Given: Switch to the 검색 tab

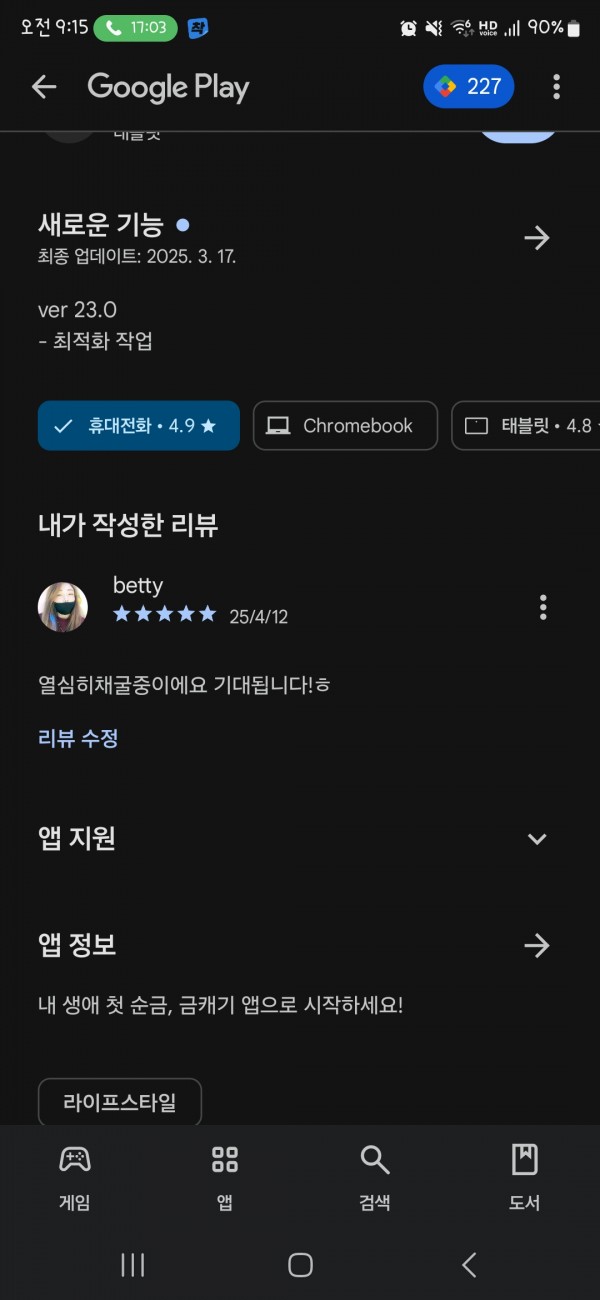Looking at the screenshot, I should 375,1177.
